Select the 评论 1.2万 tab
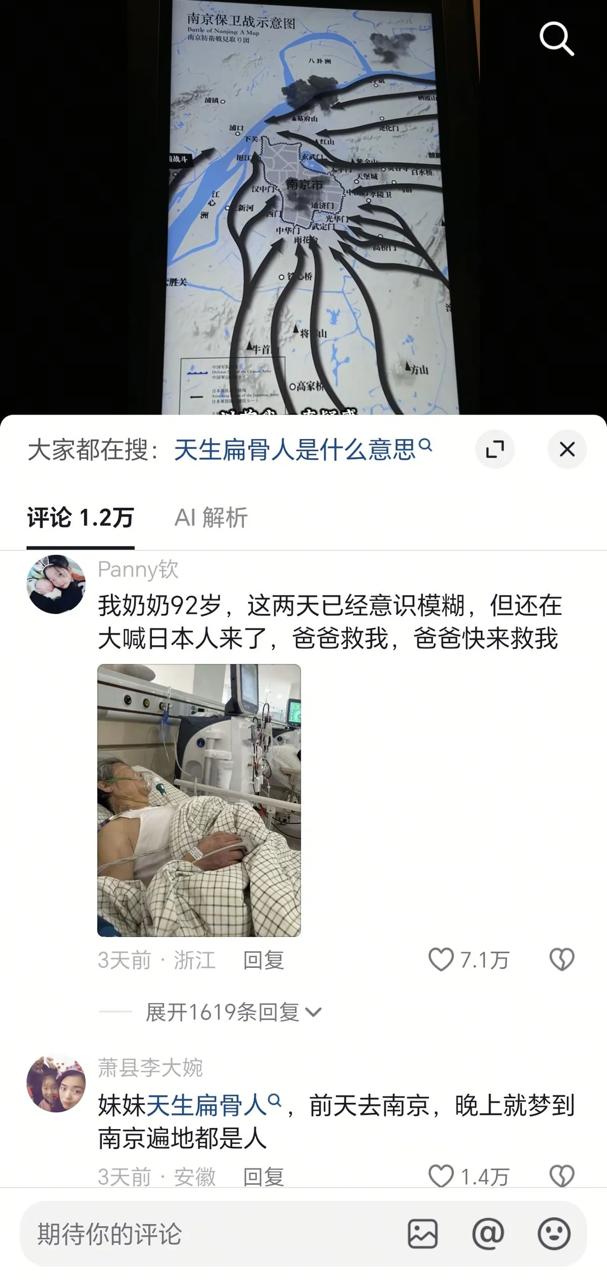This screenshot has height=1280, width=607. point(80,518)
